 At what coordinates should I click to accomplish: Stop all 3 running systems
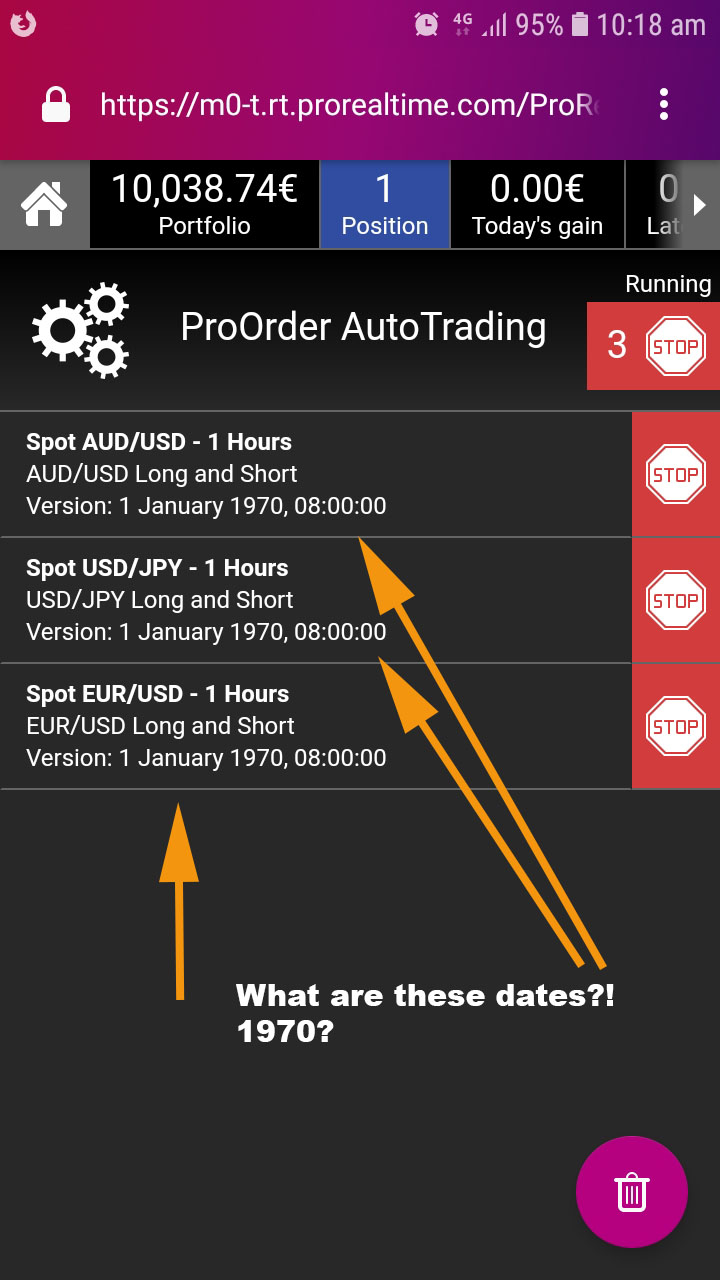[x=674, y=346]
